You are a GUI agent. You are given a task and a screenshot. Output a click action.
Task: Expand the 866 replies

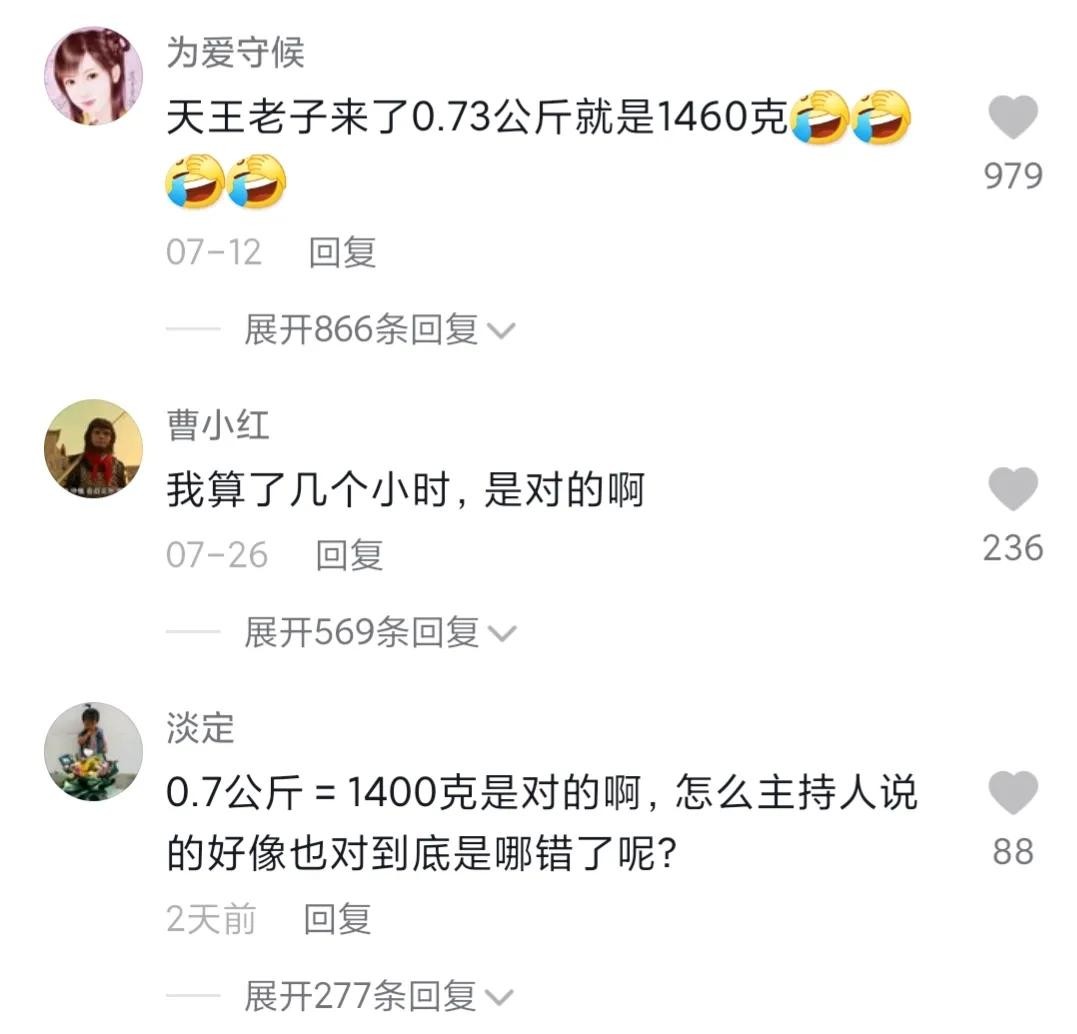tap(378, 329)
